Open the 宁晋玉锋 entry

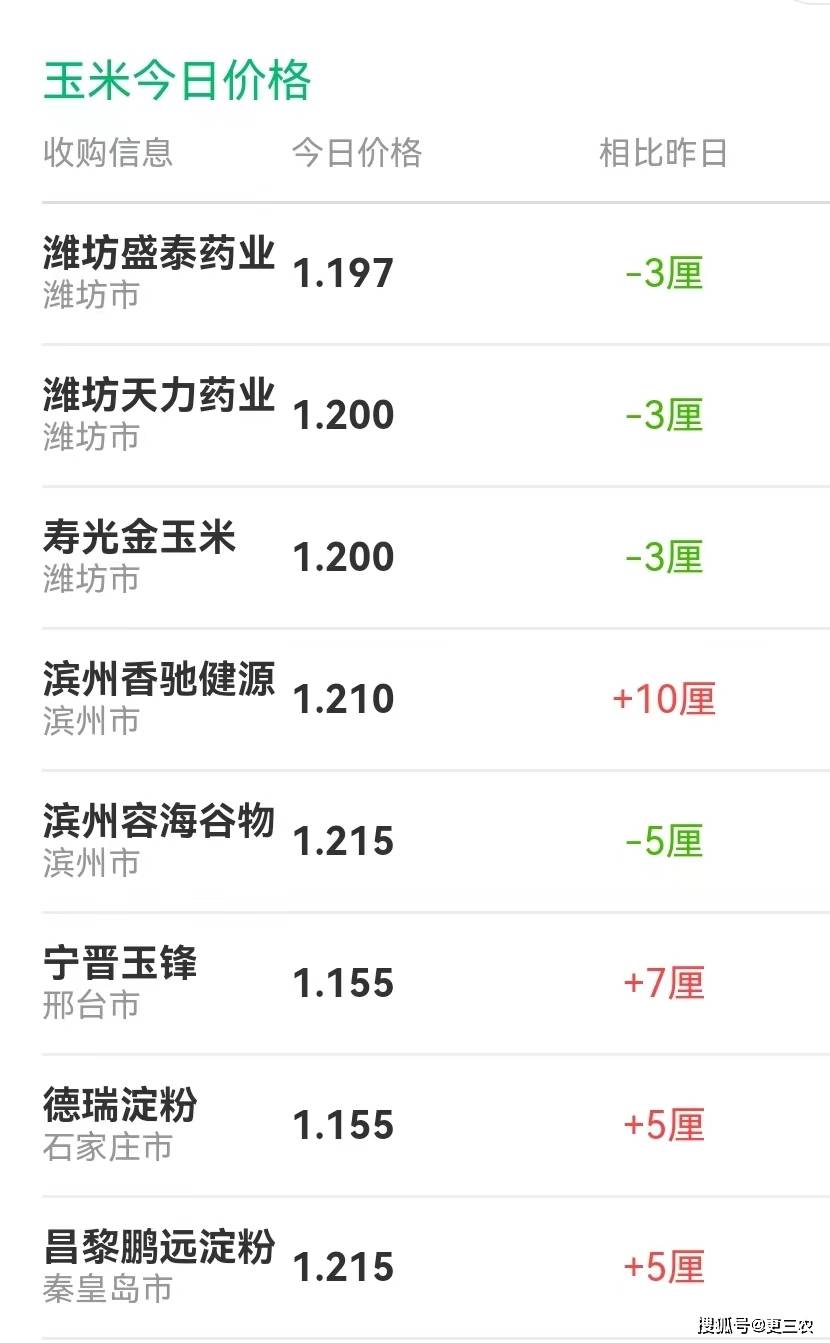click(x=119, y=965)
